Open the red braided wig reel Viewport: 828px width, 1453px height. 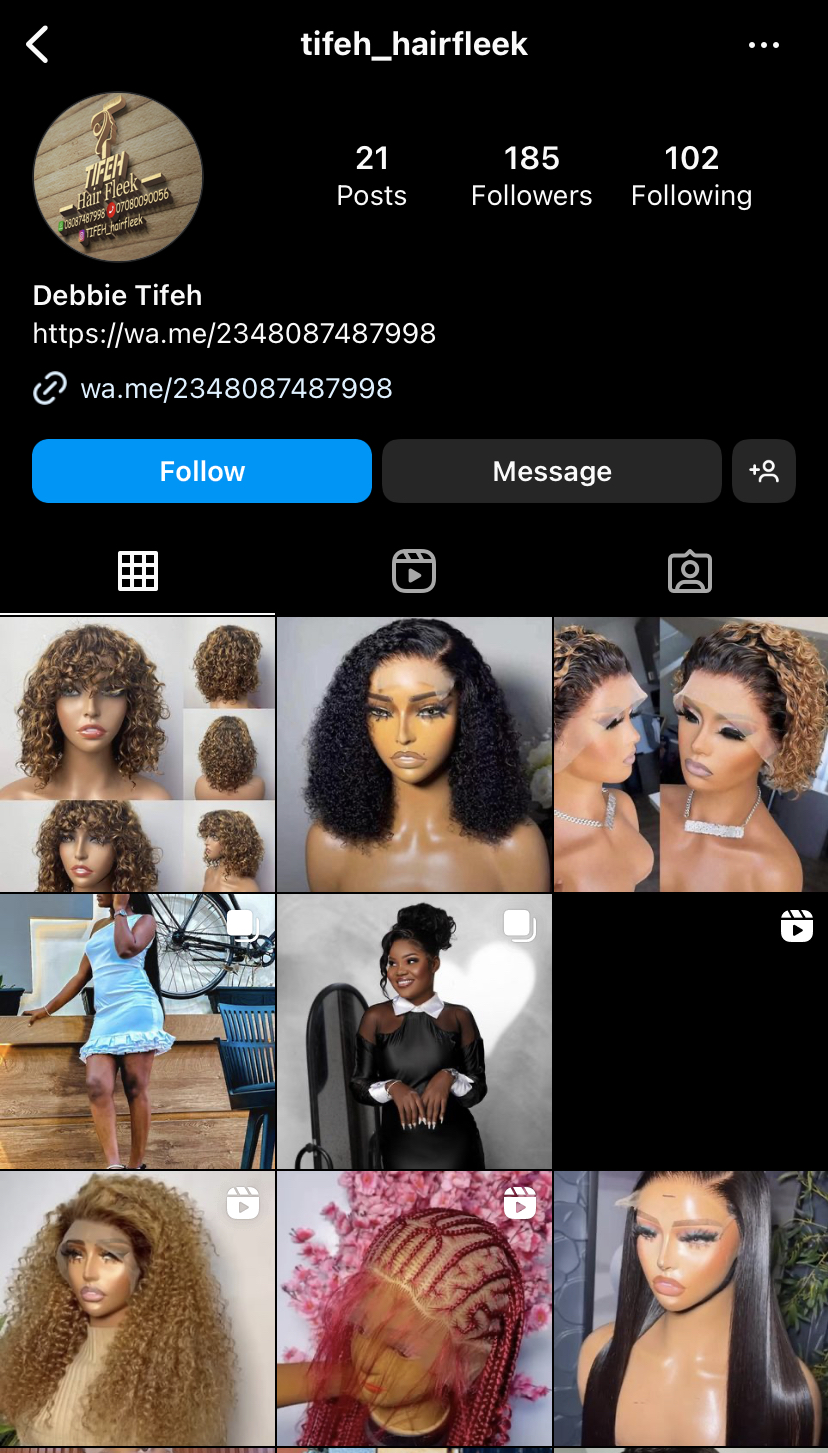click(414, 1308)
